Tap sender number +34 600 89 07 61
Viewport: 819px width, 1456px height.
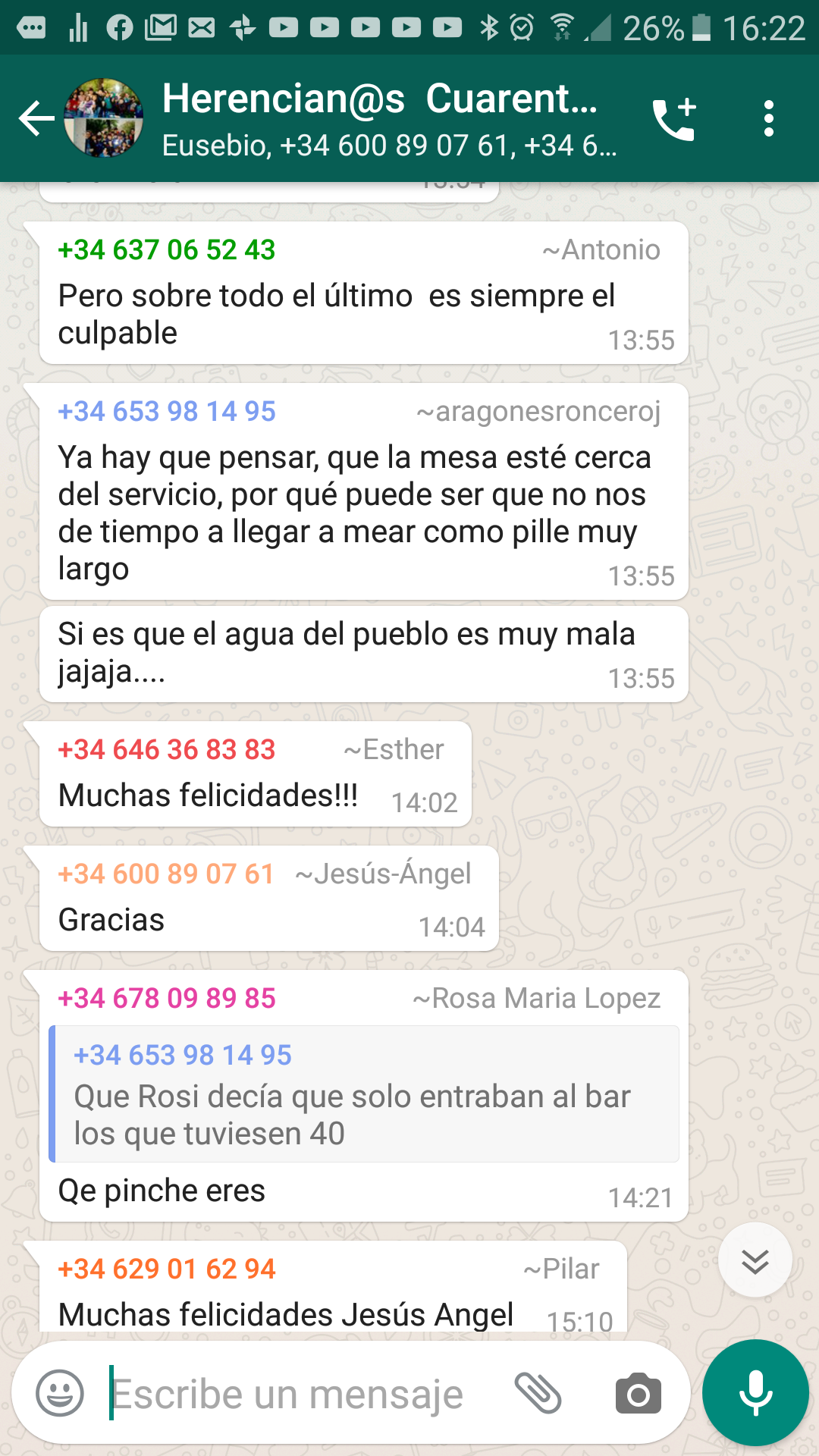pos(166,874)
